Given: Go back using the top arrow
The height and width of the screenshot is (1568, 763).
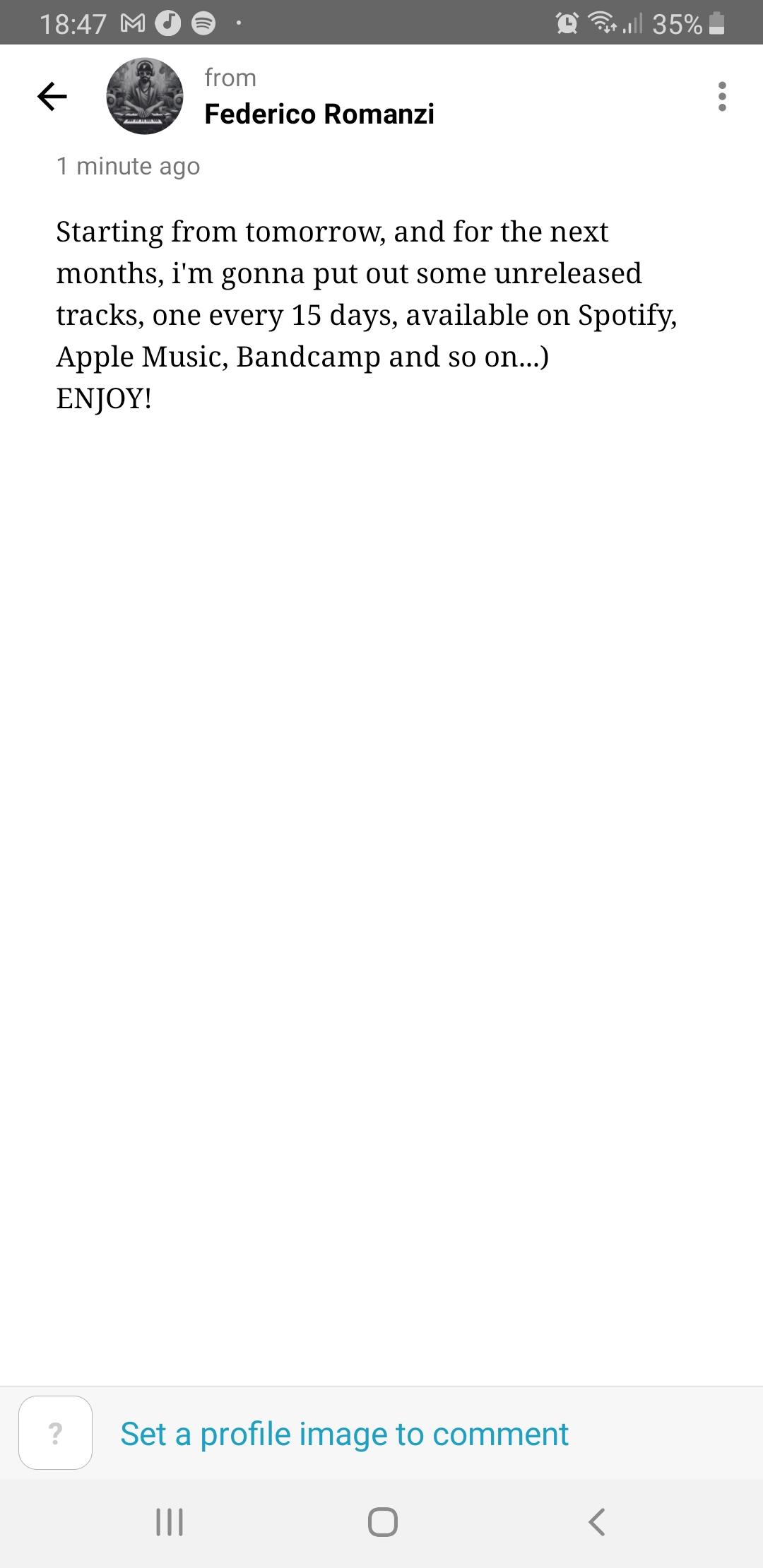Looking at the screenshot, I should (x=52, y=96).
